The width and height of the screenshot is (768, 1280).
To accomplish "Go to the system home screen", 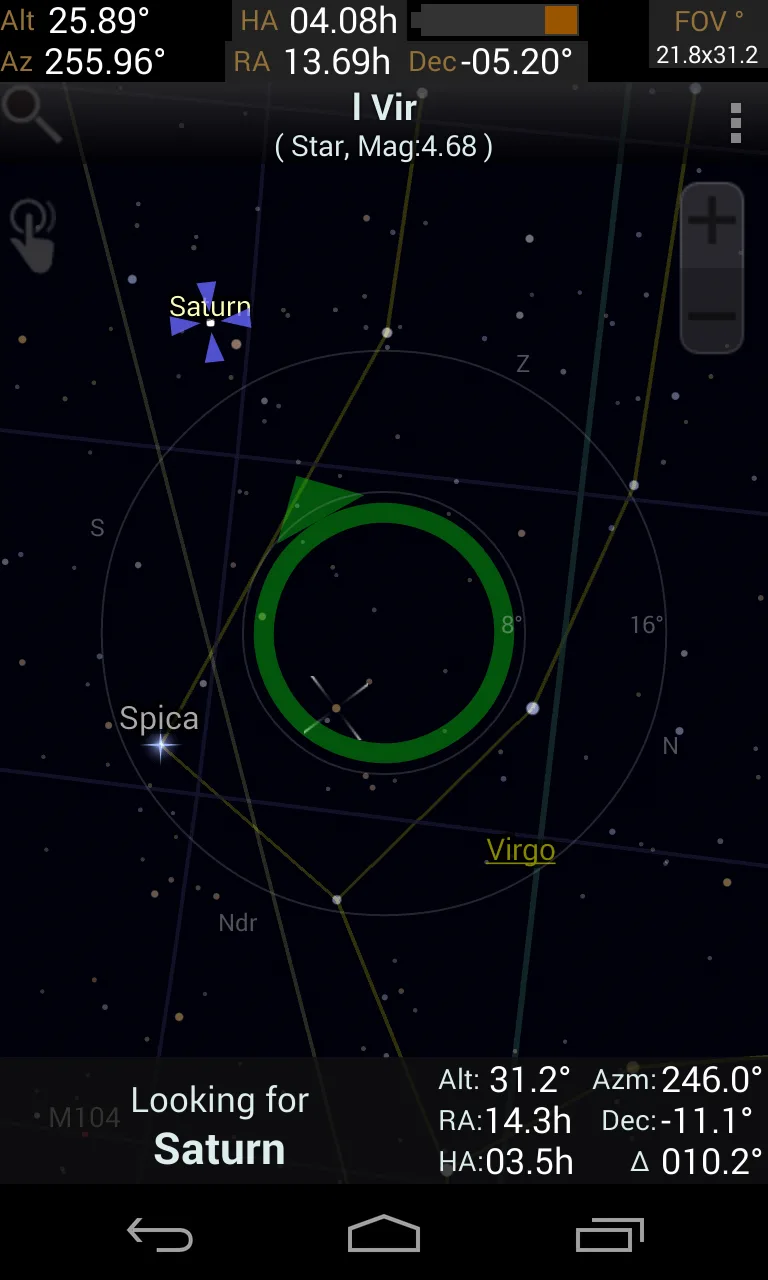I will point(383,1236).
